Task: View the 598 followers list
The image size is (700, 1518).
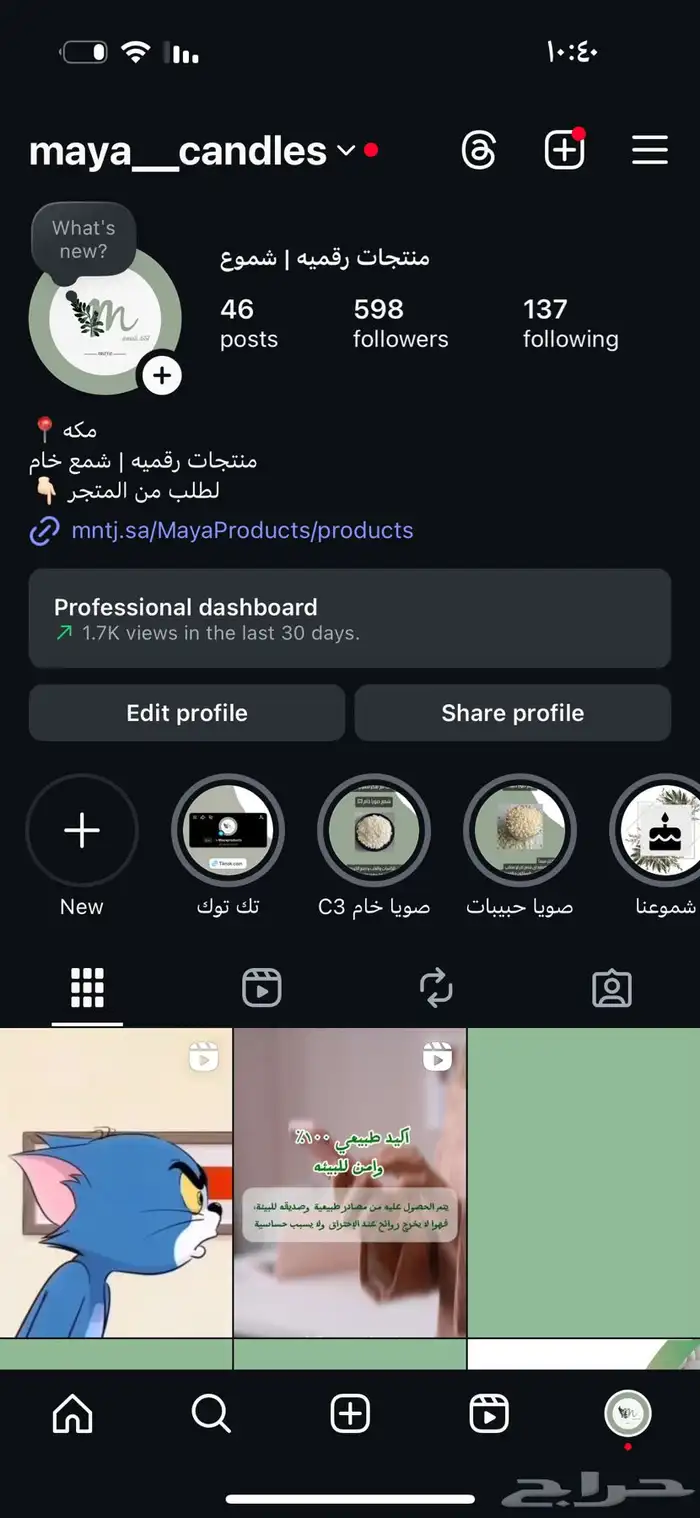Action: click(400, 323)
